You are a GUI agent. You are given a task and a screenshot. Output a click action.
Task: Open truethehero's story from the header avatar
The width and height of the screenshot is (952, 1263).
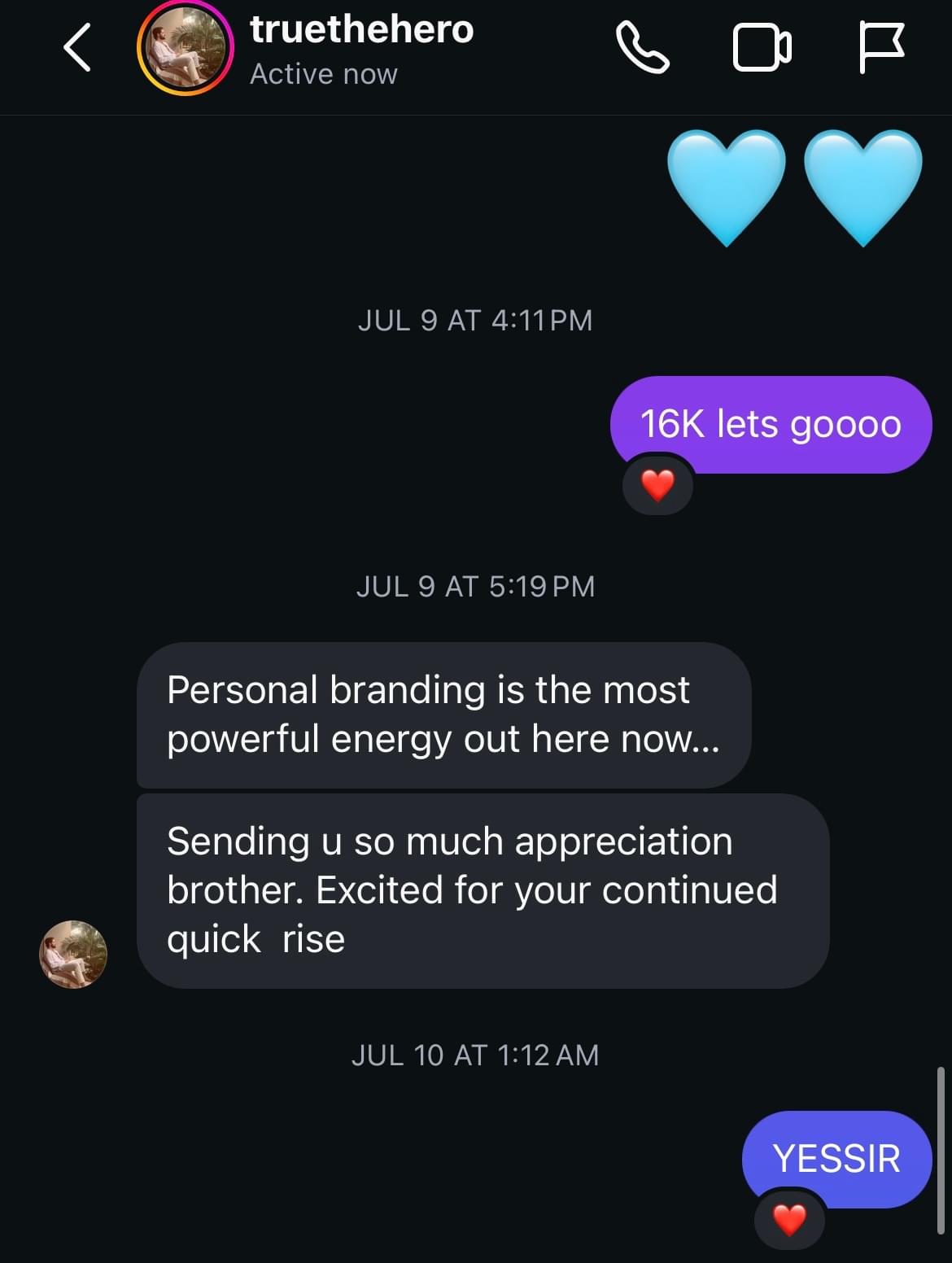point(186,48)
